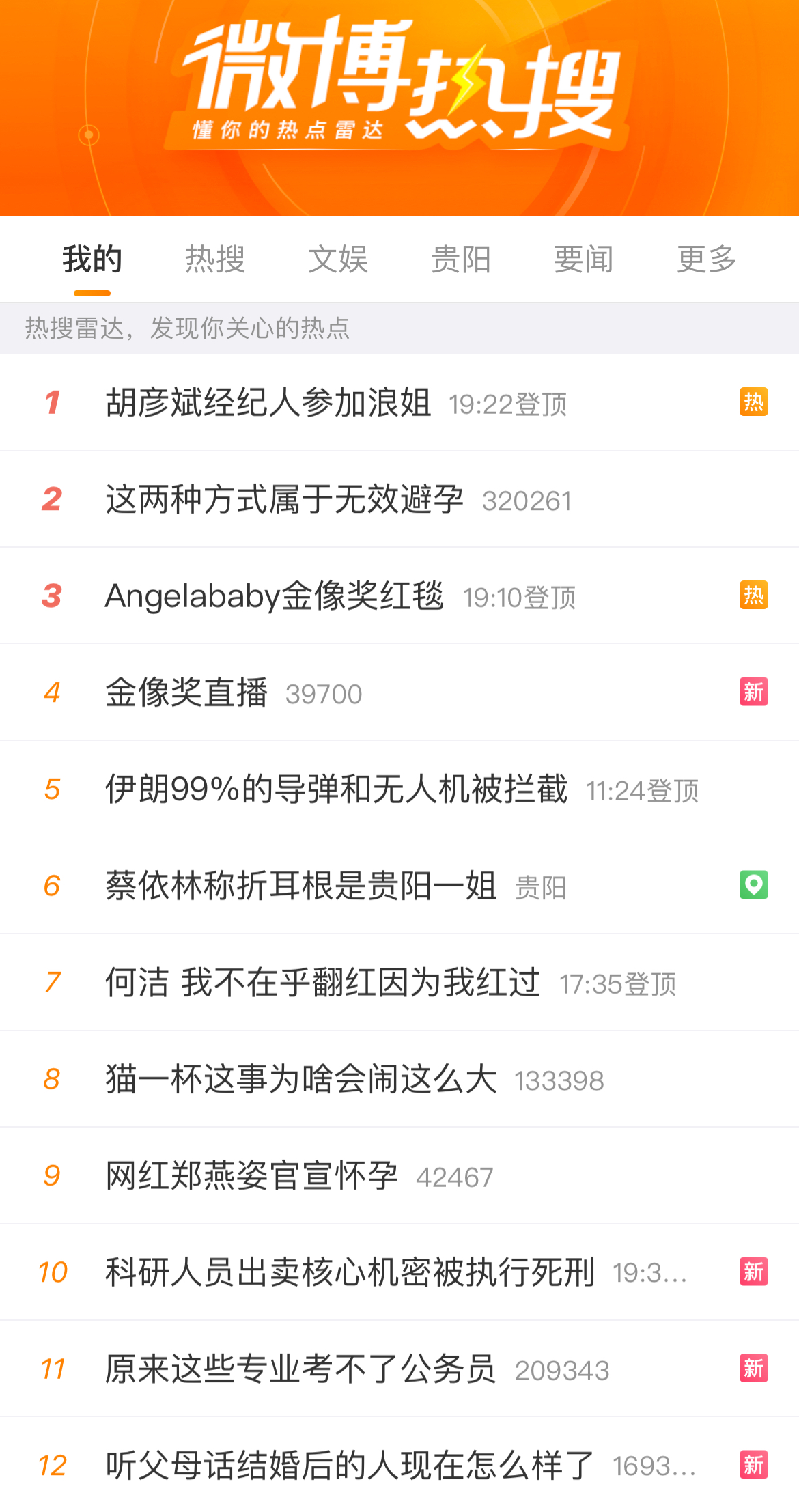This screenshot has height=1512, width=799.
Task: Open topic 蔡依林称折耳根是贵阳一姐
Action: 399,886
